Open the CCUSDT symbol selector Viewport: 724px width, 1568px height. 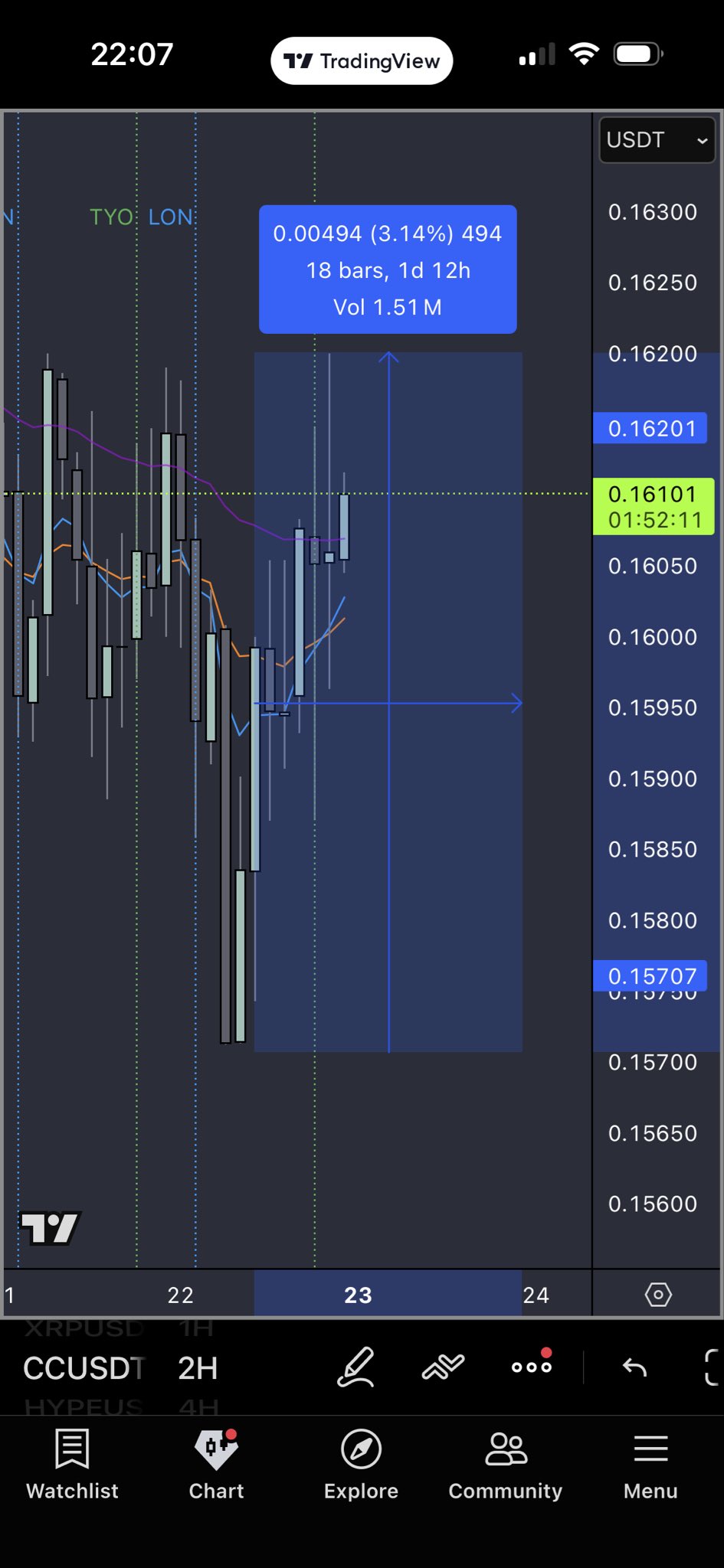[84, 1368]
